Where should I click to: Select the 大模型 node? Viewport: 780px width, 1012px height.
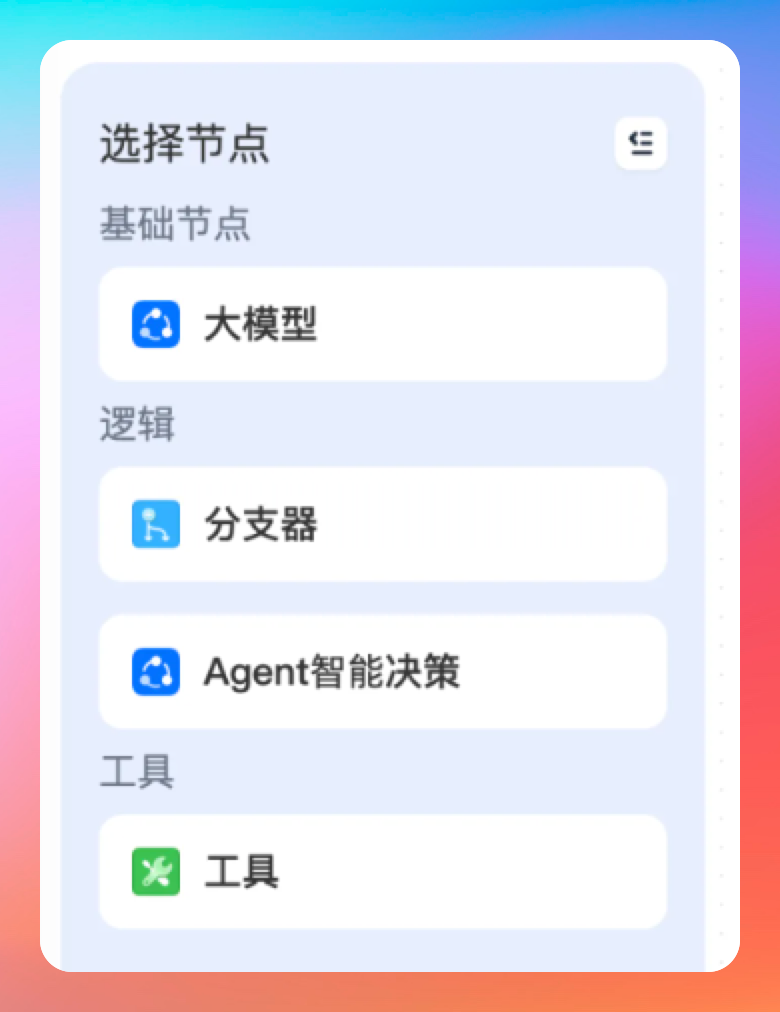pos(382,324)
